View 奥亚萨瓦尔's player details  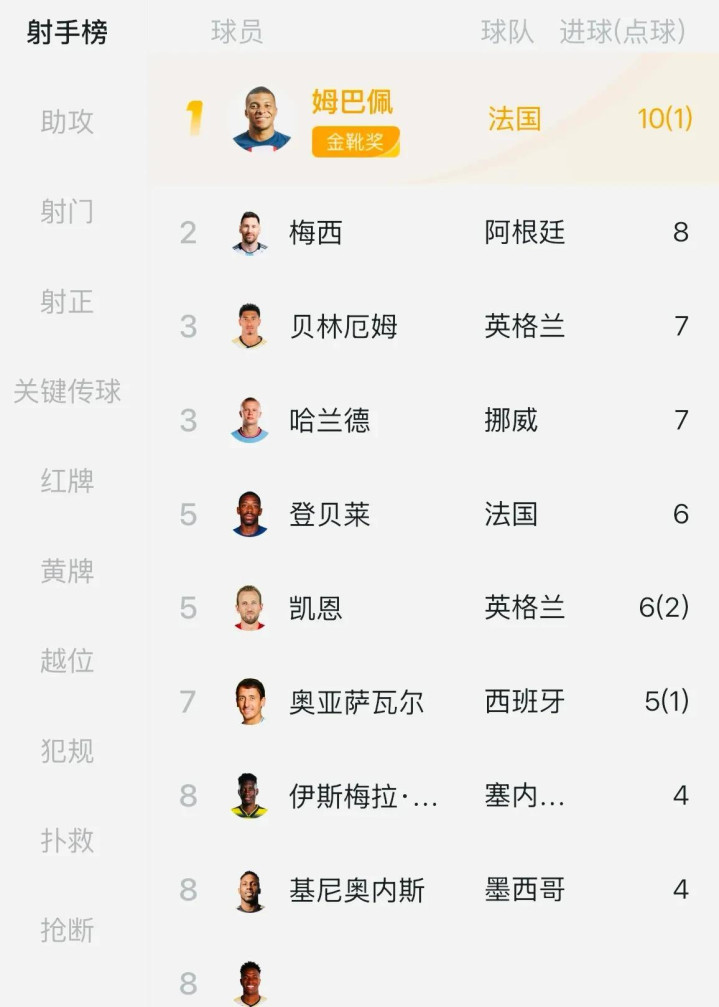click(x=433, y=701)
